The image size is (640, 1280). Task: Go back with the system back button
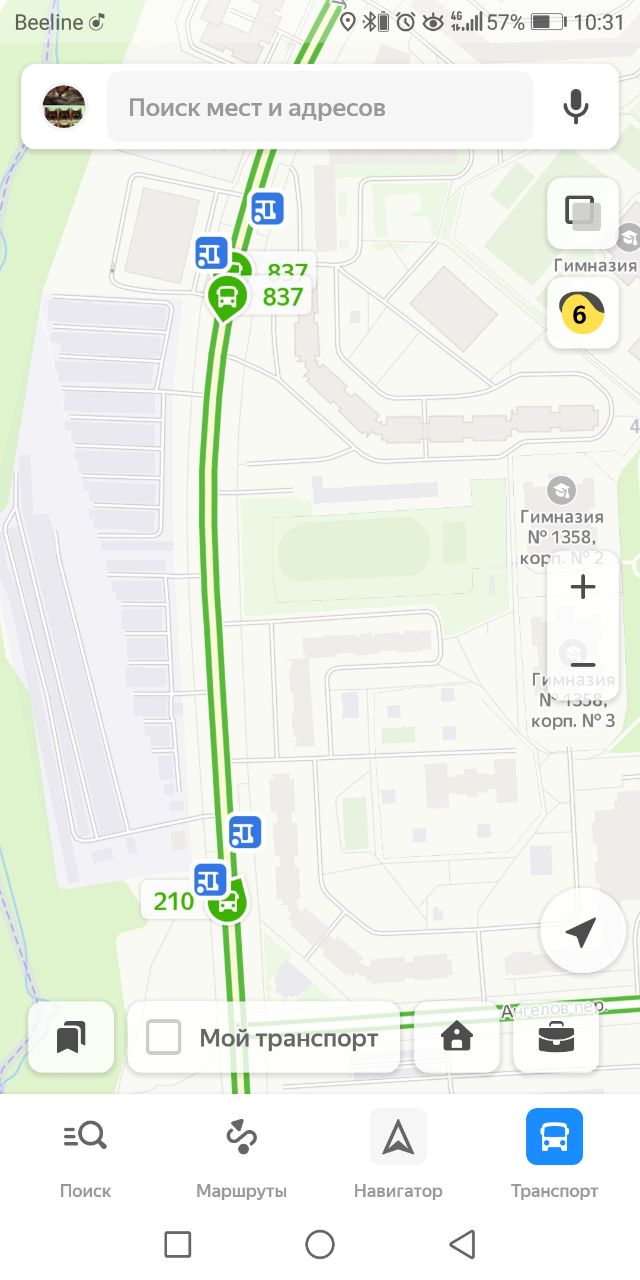(x=462, y=1244)
